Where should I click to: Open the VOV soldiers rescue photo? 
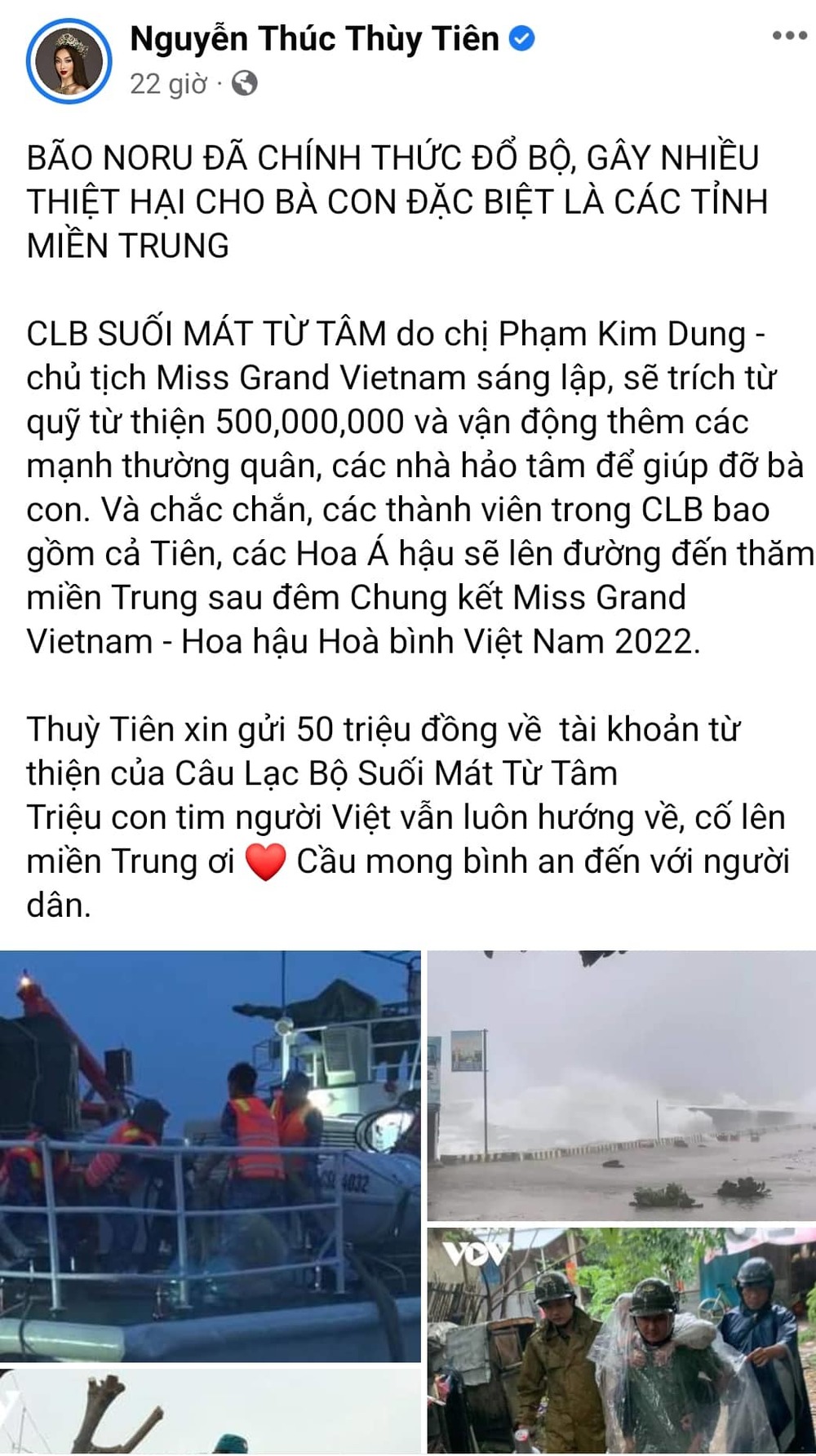(x=621, y=1340)
